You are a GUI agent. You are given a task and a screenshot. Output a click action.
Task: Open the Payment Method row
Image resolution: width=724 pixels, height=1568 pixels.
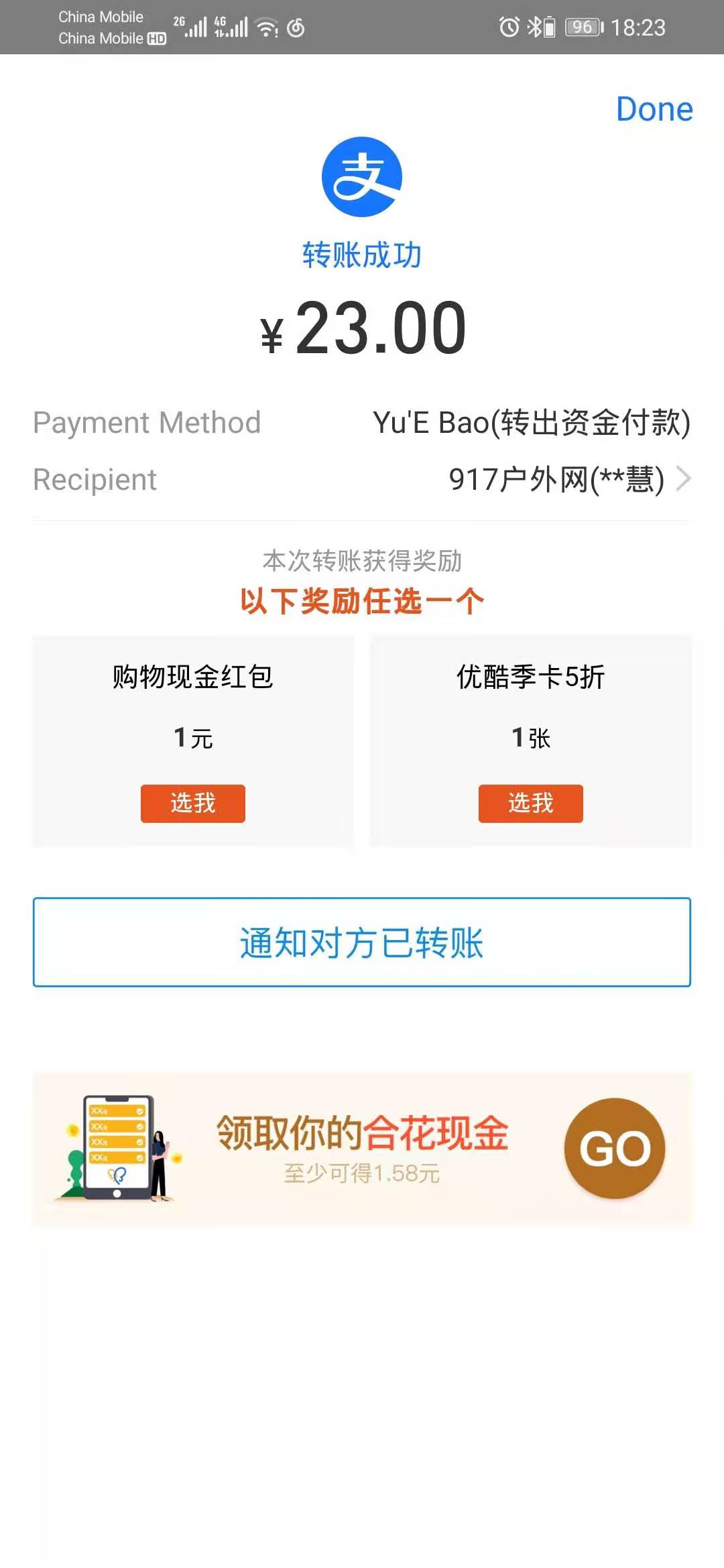(x=362, y=422)
